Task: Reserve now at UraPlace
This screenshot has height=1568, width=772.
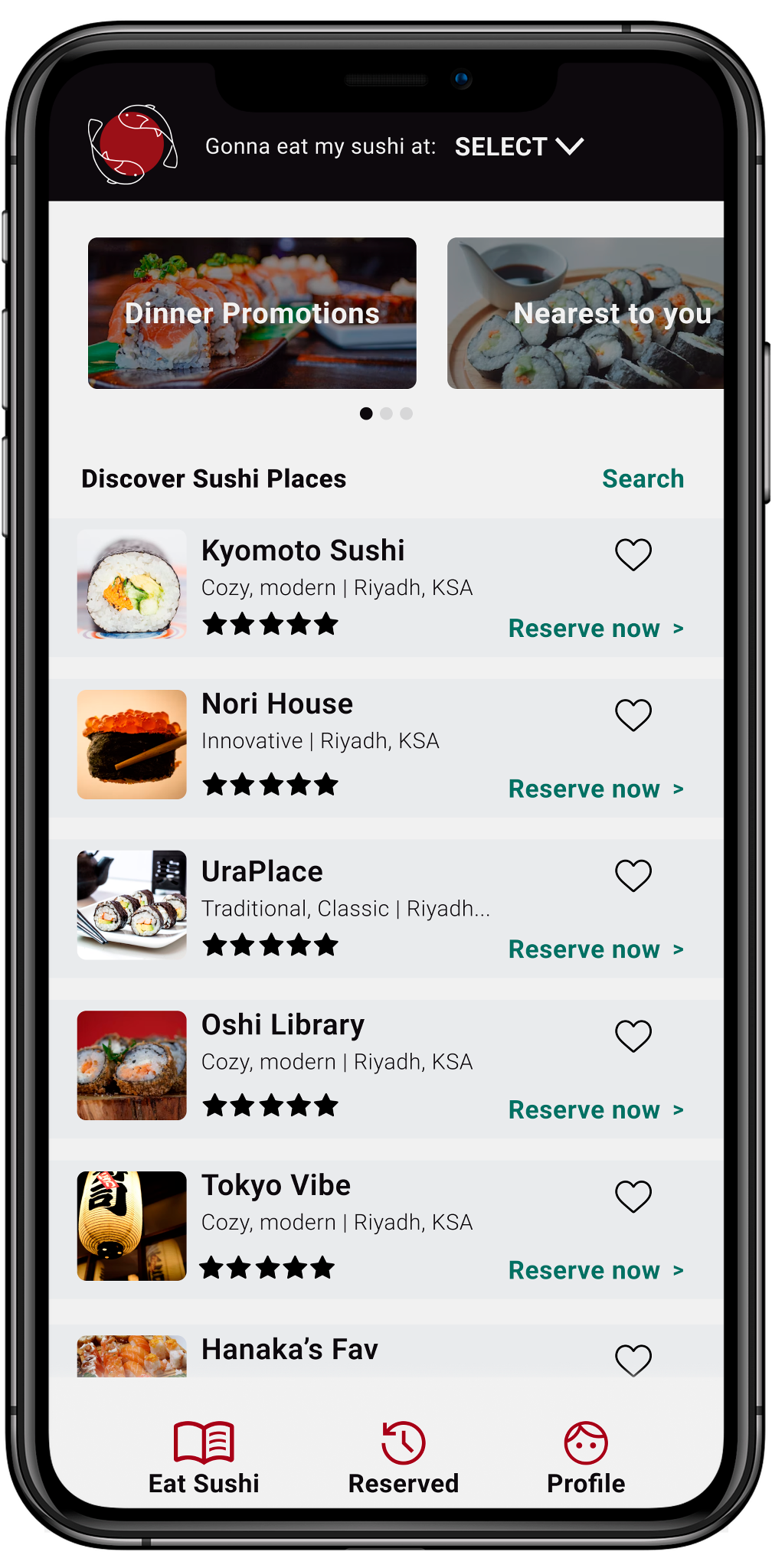Action: pos(595,949)
